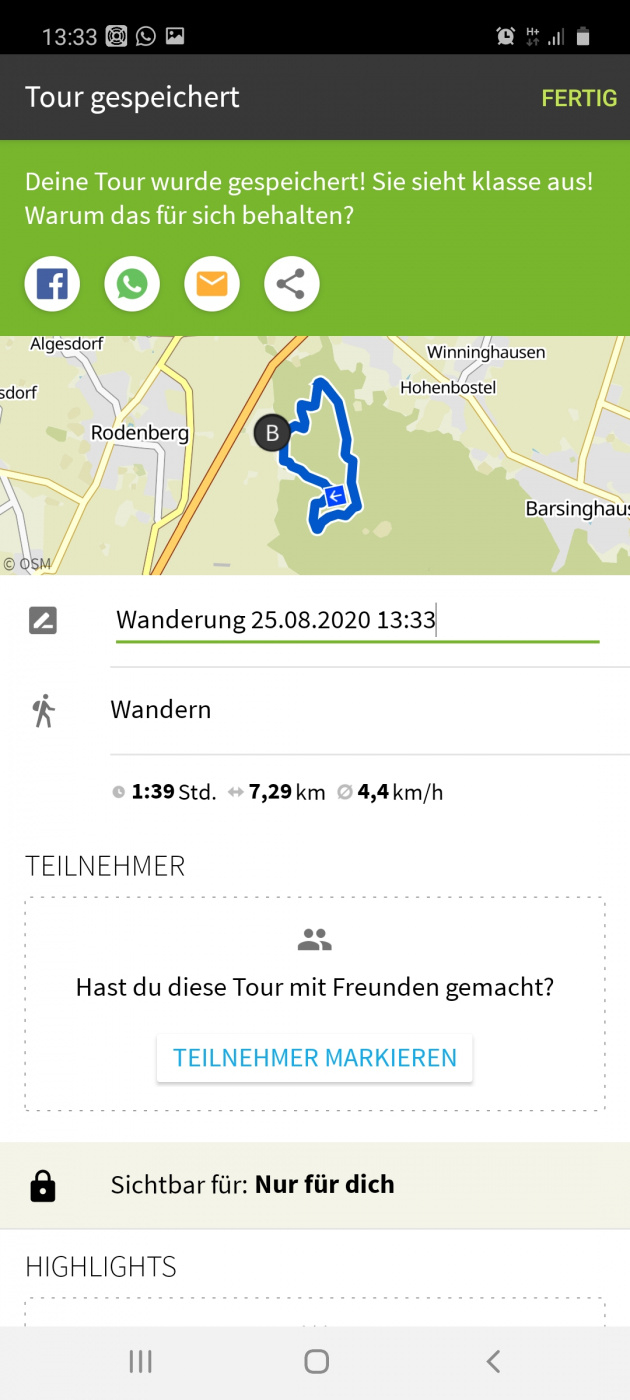Open recent apps from navigation bar
630x1400 pixels.
(x=140, y=1361)
